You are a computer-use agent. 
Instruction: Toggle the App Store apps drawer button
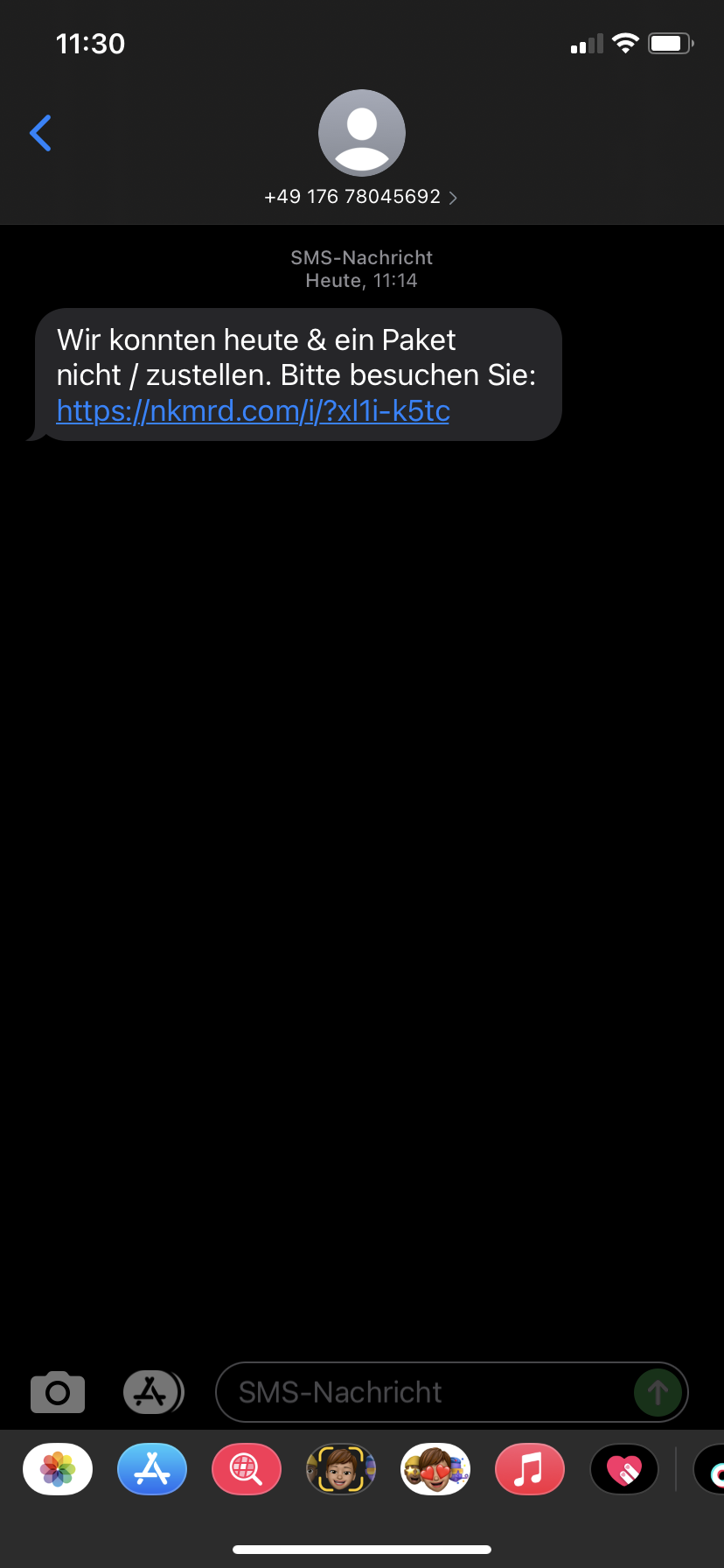tap(152, 1391)
